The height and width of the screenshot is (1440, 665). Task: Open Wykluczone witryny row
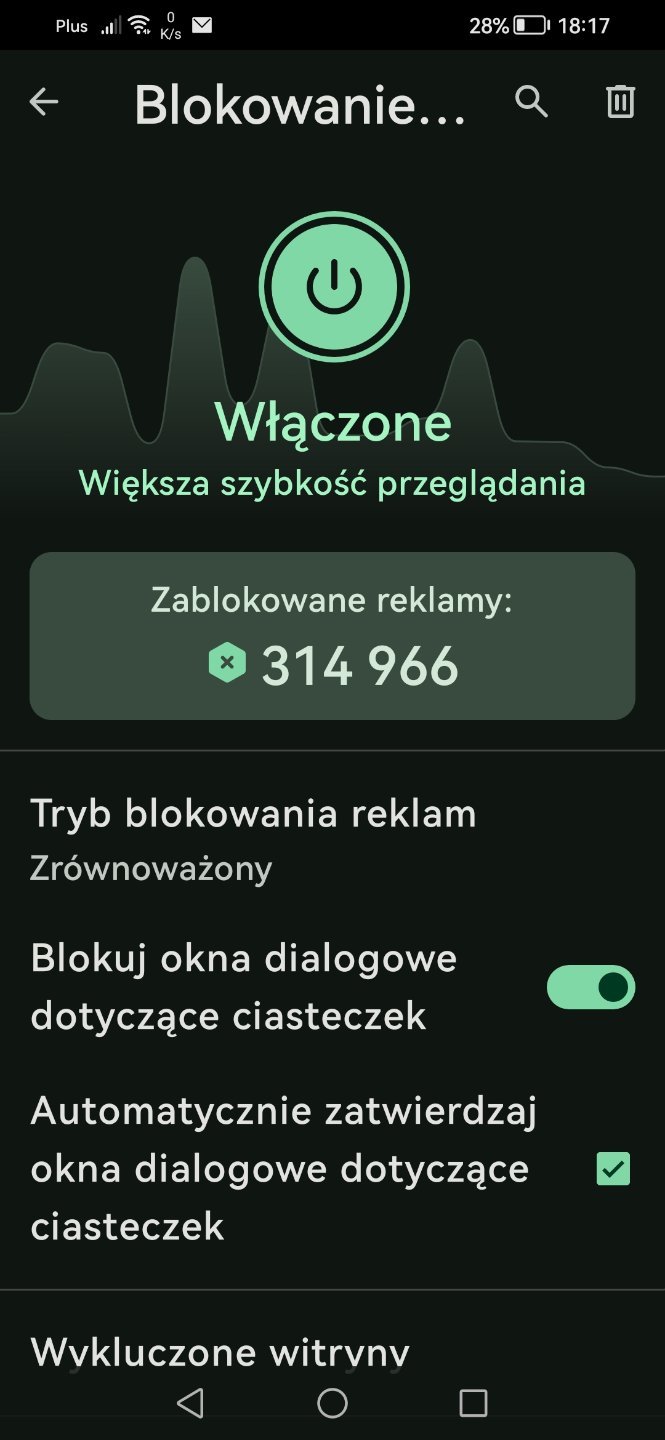coord(220,1352)
